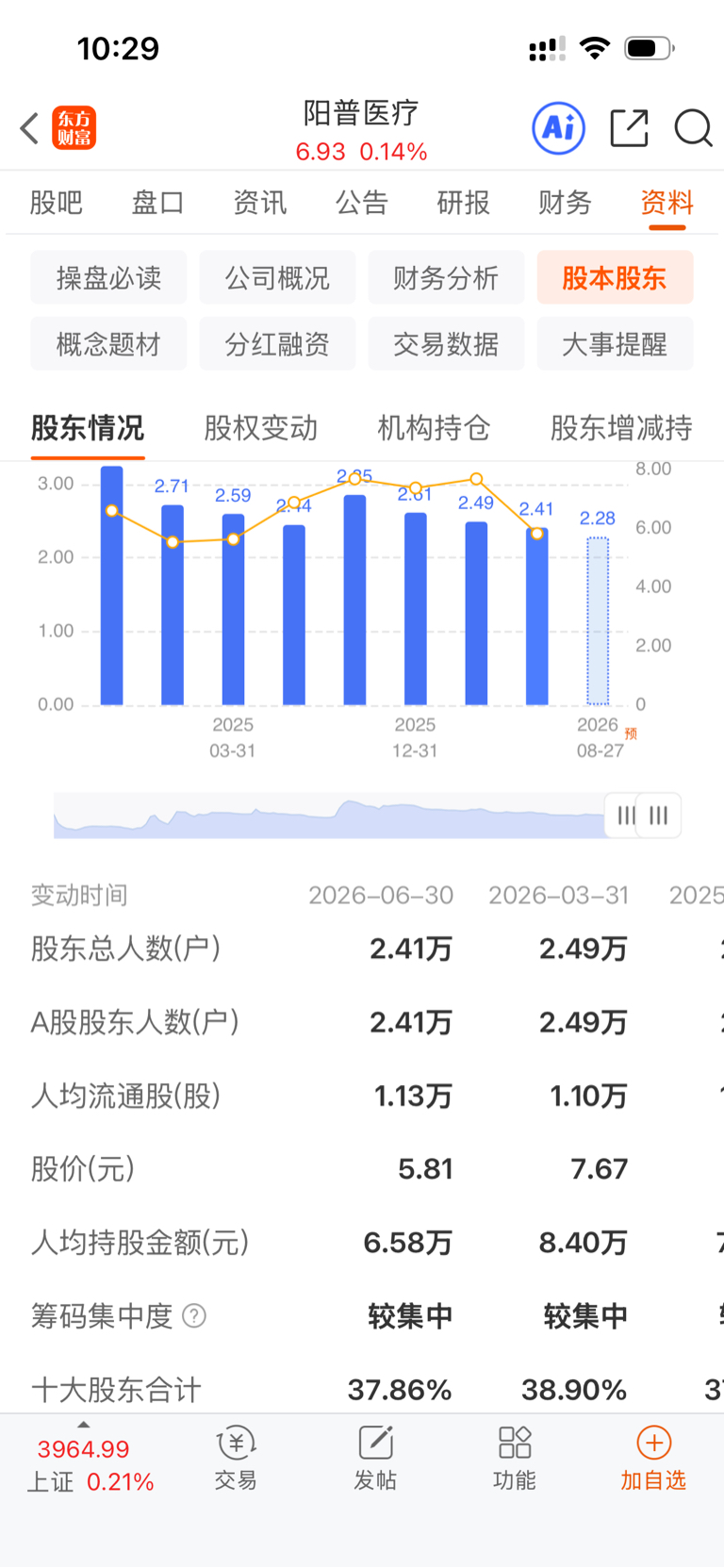
Task: Open the search magnifier
Action: (693, 128)
